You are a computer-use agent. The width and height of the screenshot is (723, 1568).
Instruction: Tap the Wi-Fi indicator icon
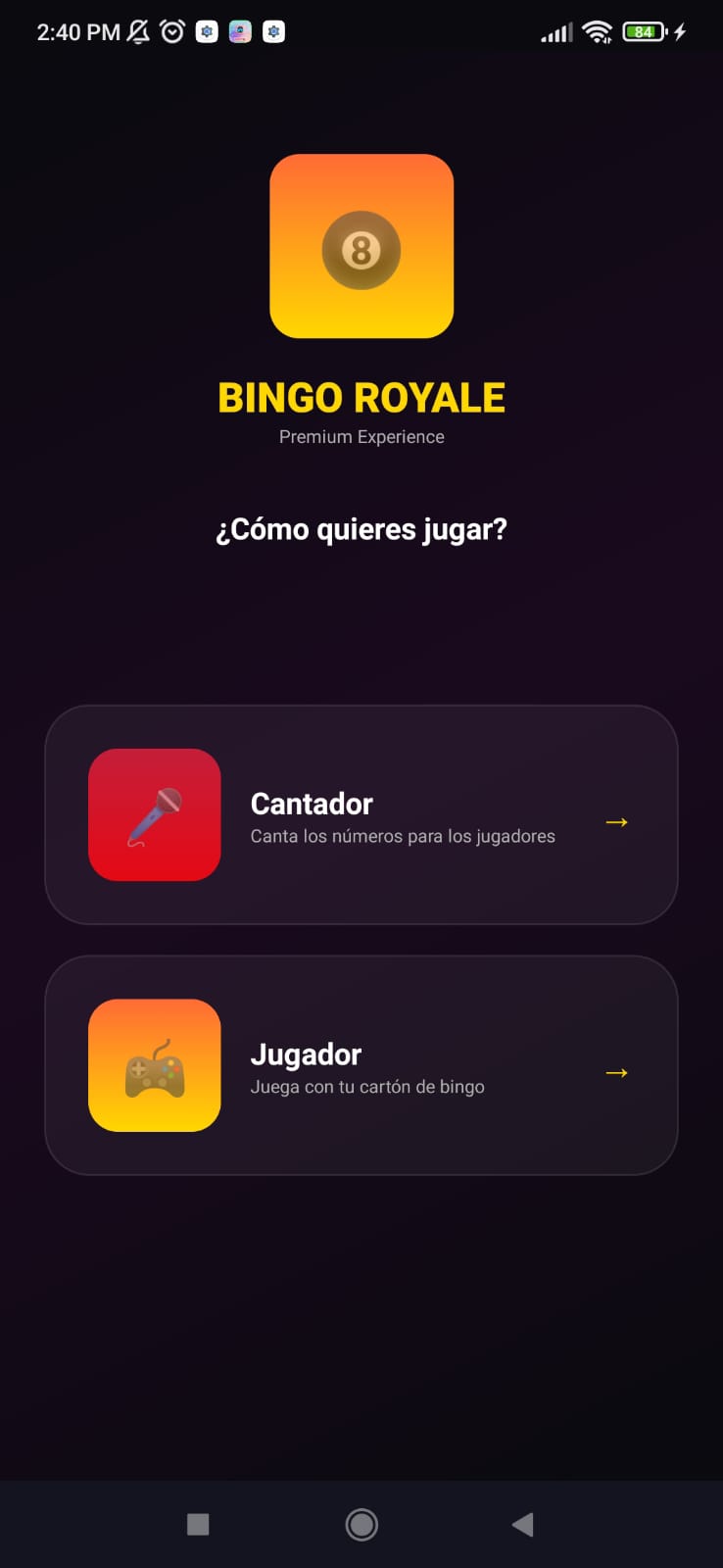(600, 31)
